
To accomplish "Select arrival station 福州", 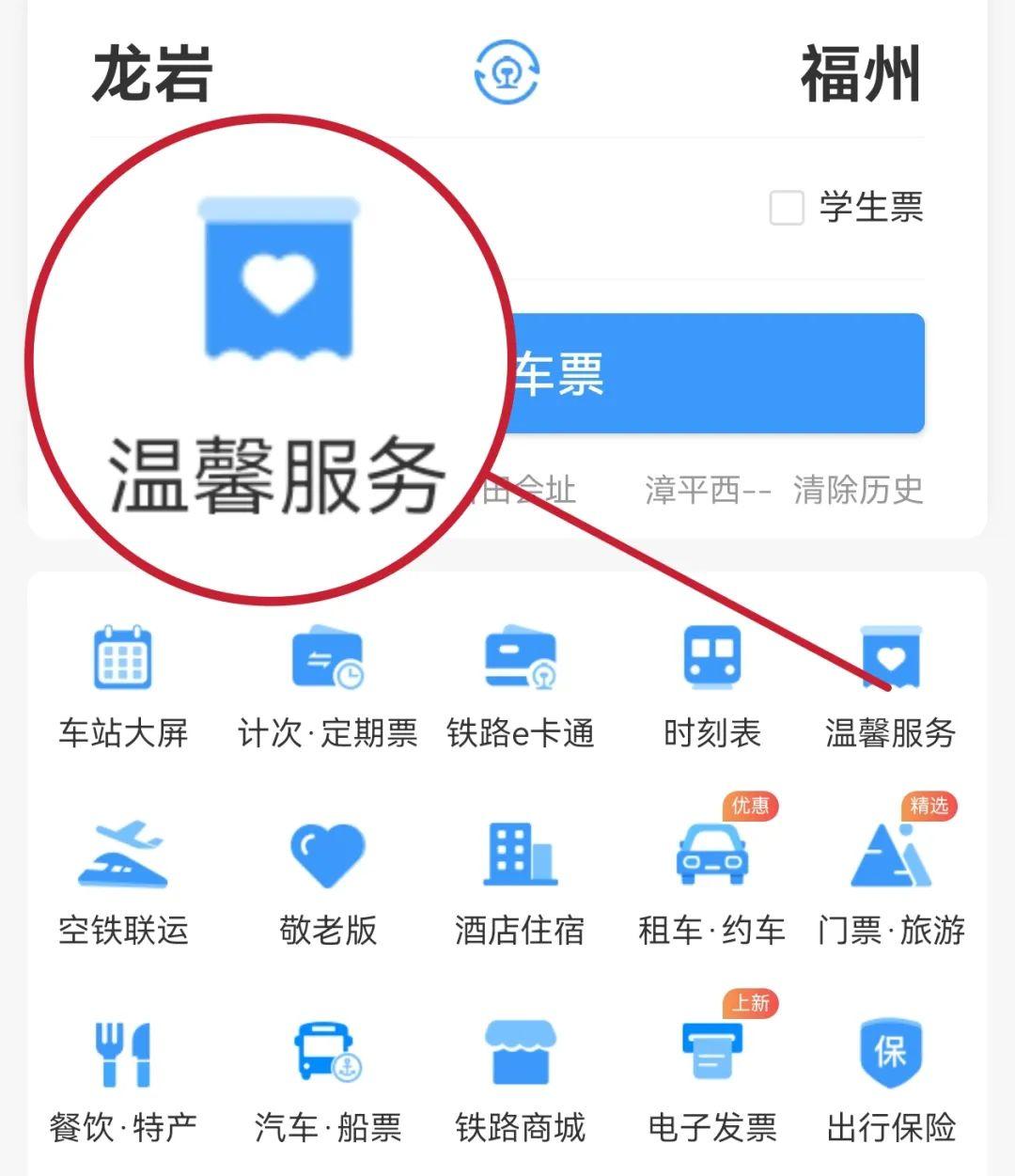I will coord(860,74).
